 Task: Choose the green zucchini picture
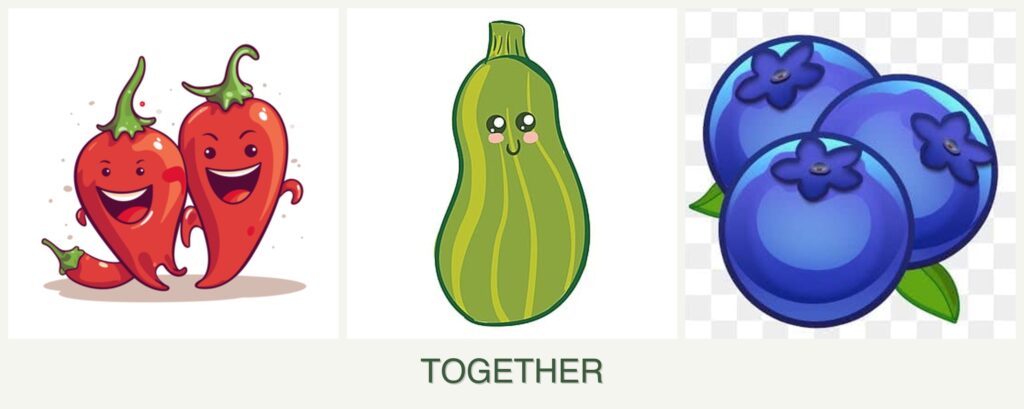(511, 174)
